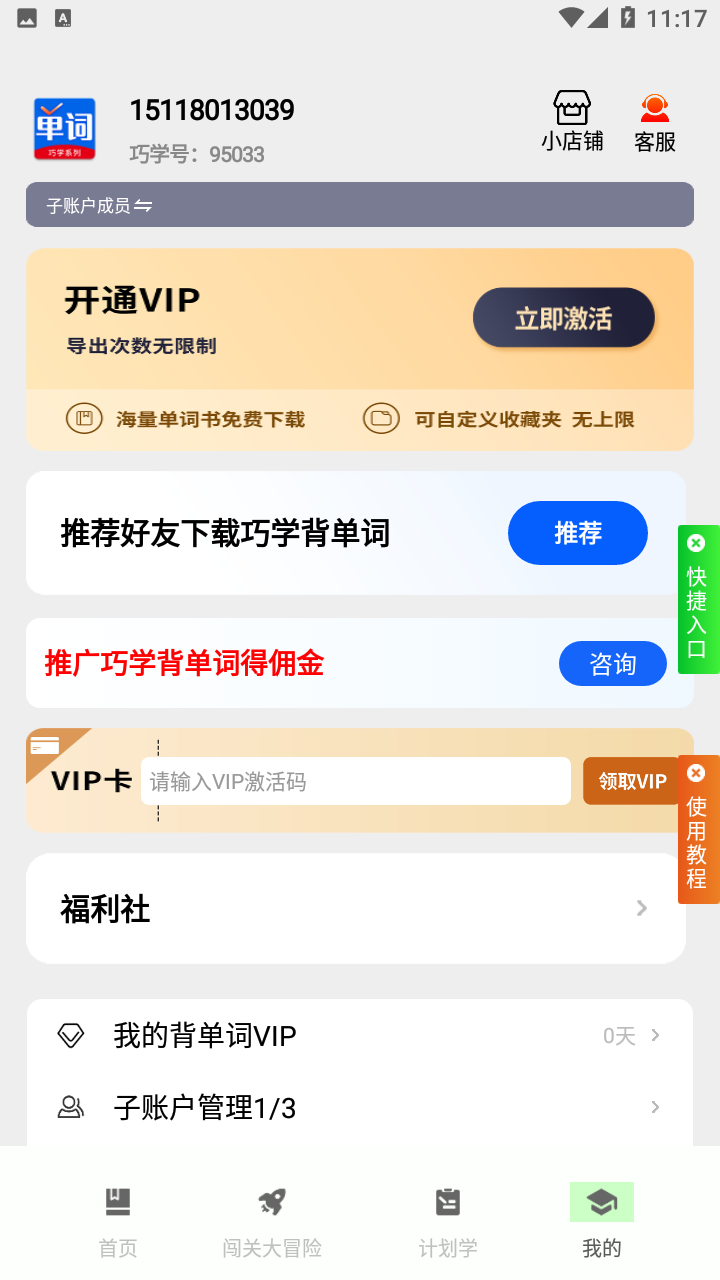Switch 子账户成员 sub-account member

click(x=100, y=206)
